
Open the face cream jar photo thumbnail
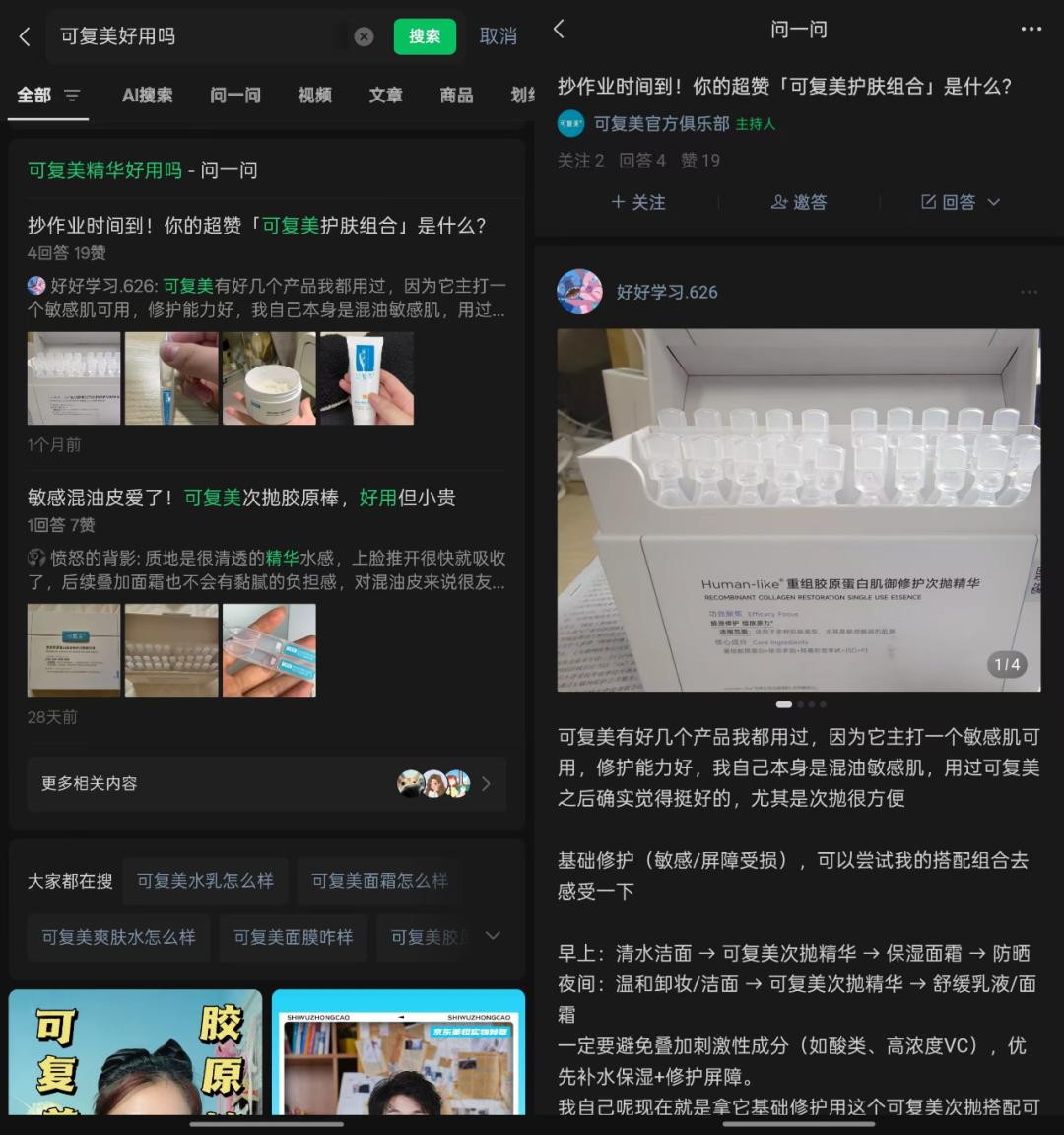point(269,377)
